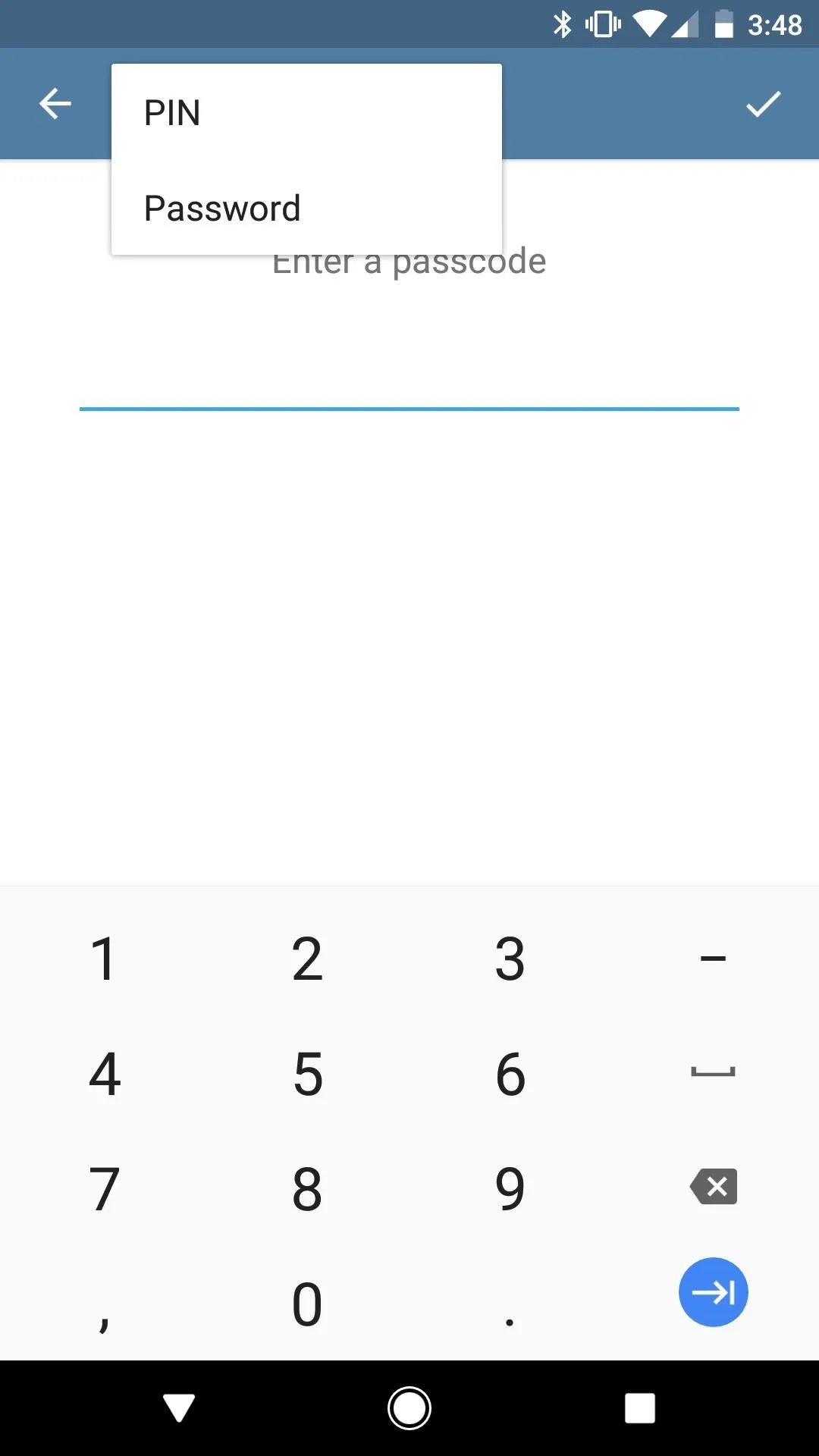Enter digit 0 on keypad
This screenshot has height=1456, width=819.
coord(307,1304)
